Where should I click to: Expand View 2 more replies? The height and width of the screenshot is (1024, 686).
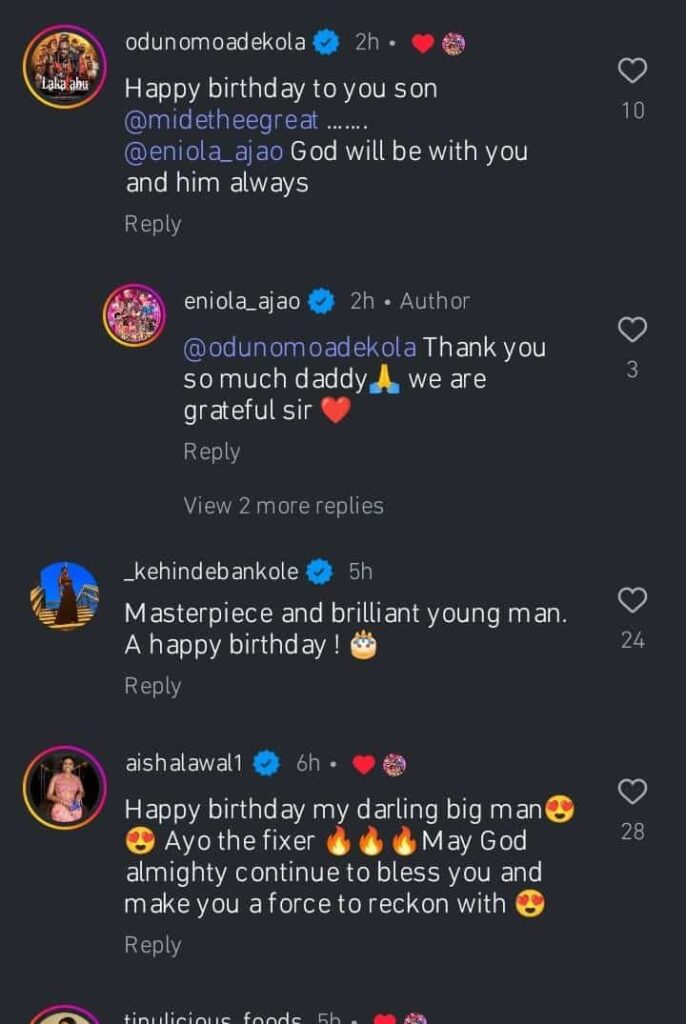(x=283, y=506)
